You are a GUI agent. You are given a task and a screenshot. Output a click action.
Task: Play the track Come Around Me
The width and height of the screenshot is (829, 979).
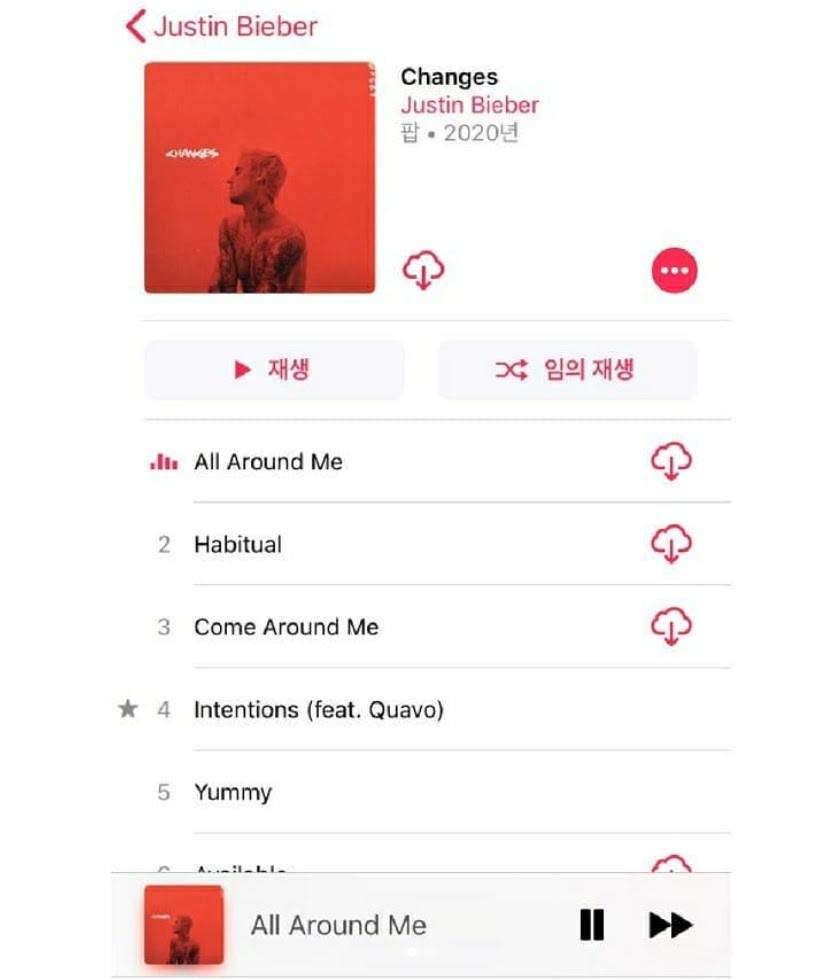[x=286, y=627]
